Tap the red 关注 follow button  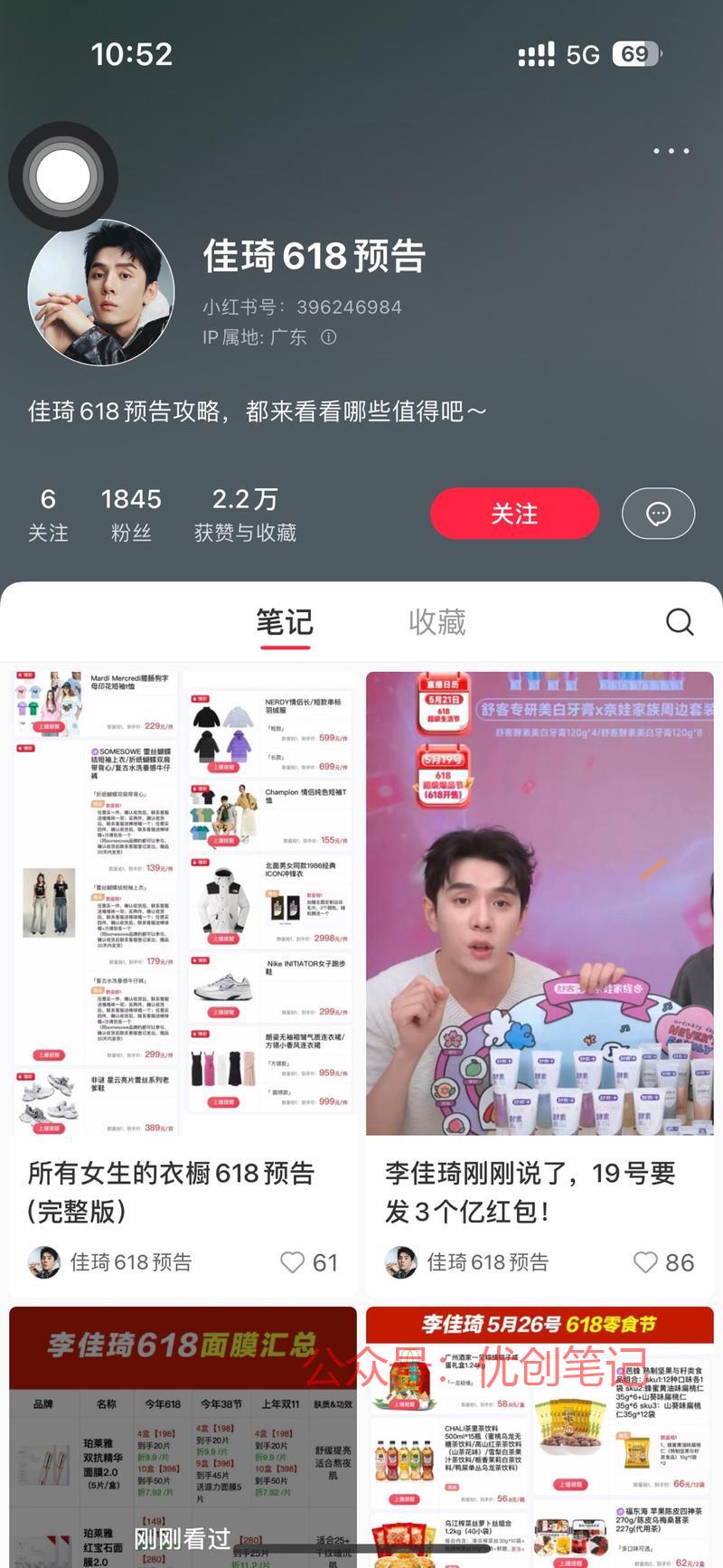point(514,514)
